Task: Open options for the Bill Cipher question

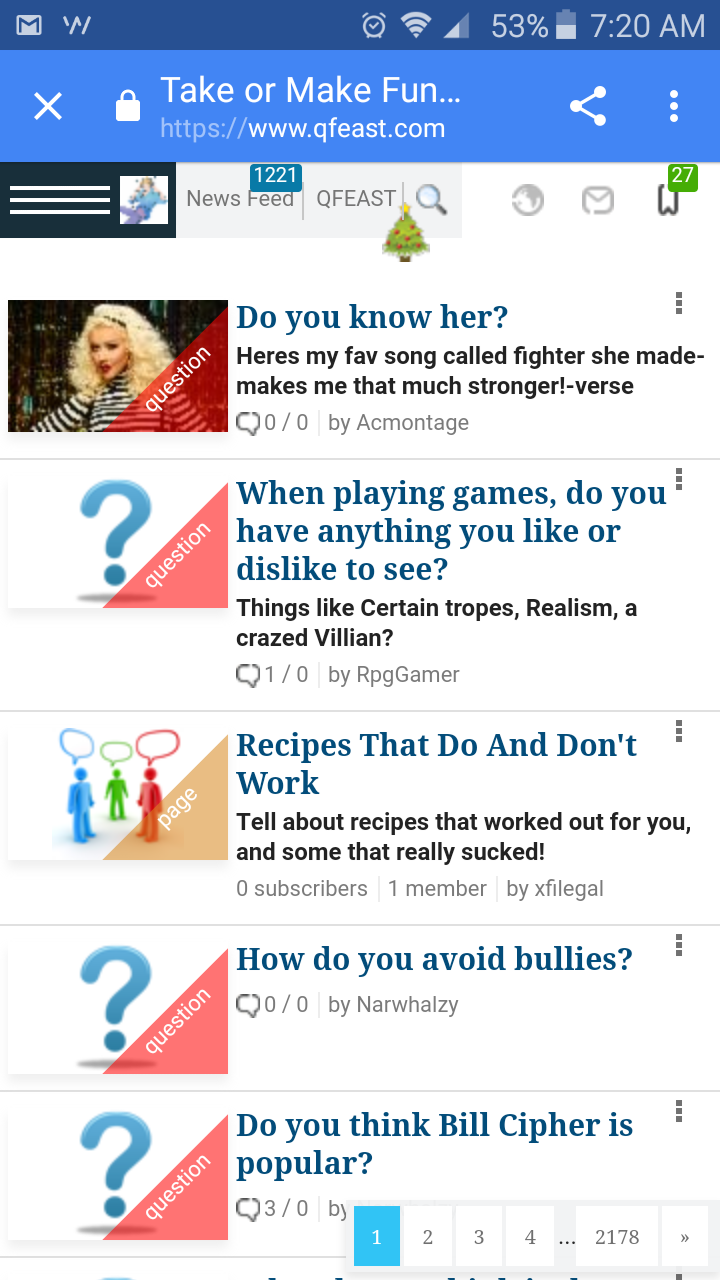Action: 679,1112
